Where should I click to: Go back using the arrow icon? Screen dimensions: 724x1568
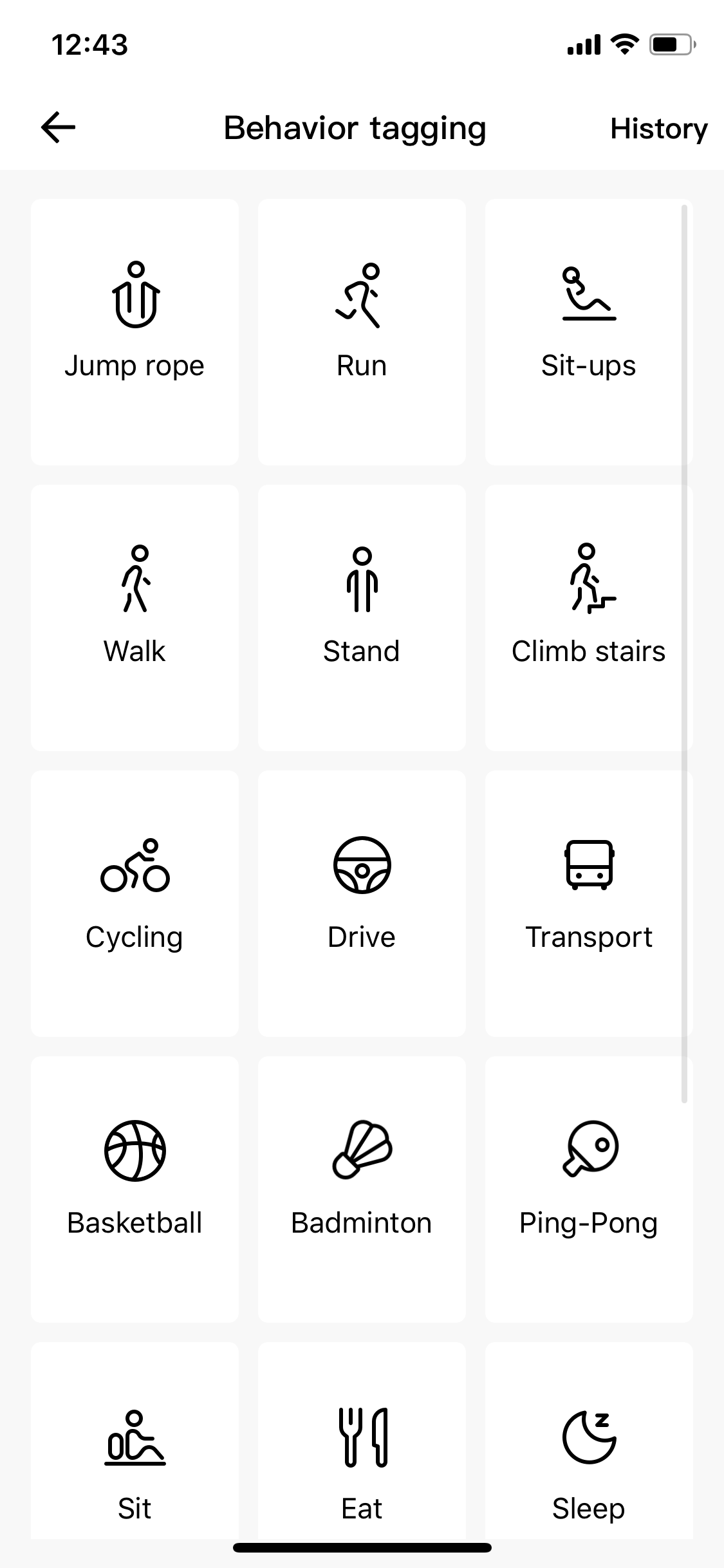(58, 127)
